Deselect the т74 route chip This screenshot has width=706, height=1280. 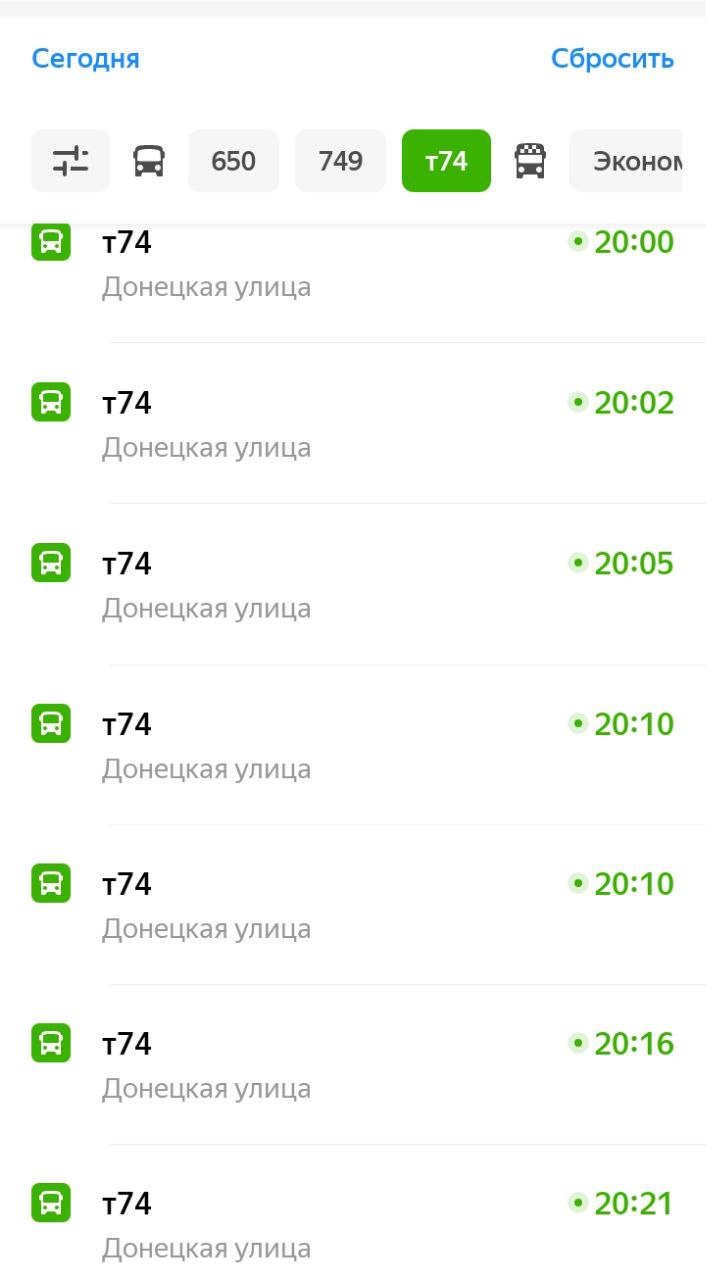click(446, 160)
